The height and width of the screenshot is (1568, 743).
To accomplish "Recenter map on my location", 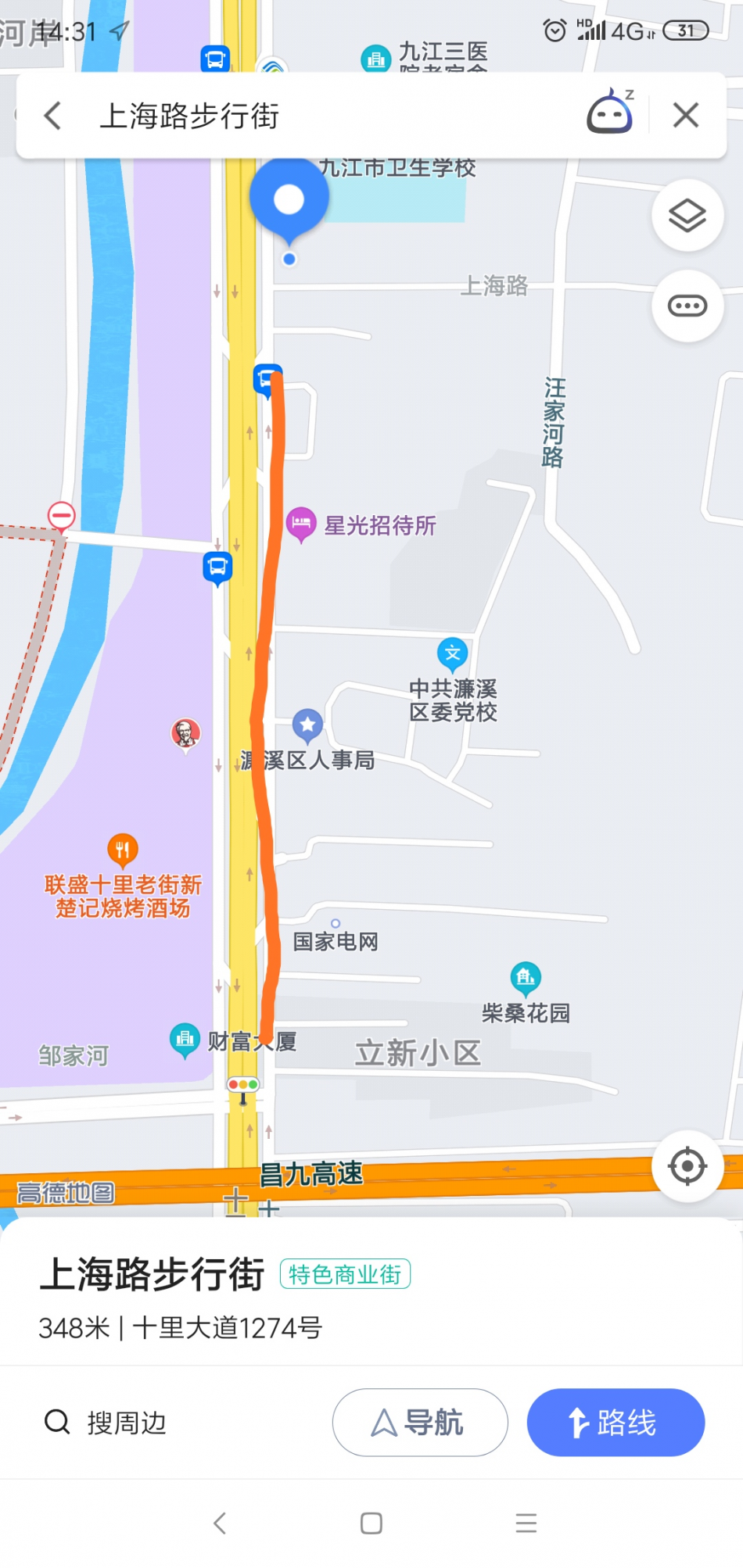I will (x=687, y=1166).
